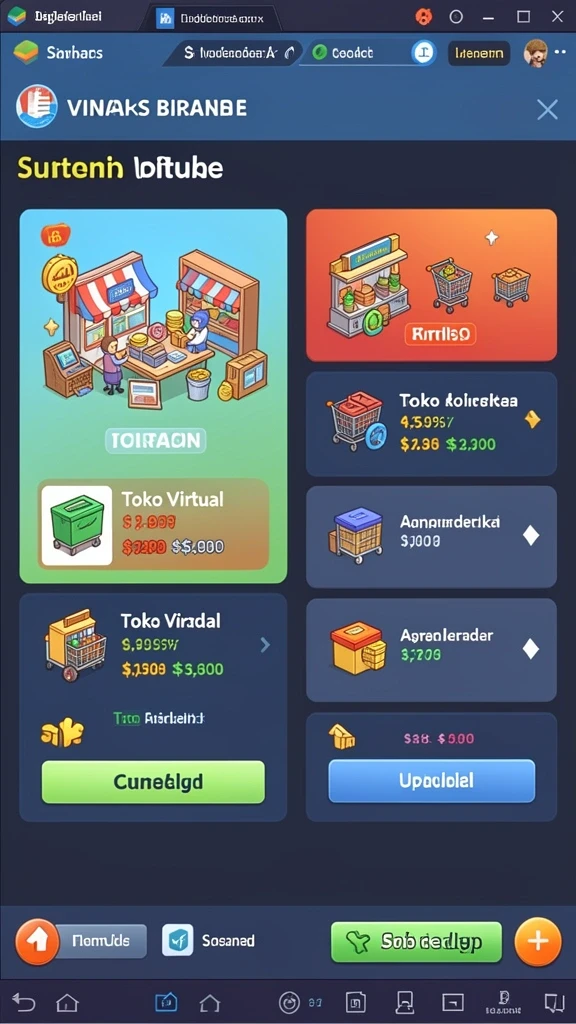Maximize the emulator window
Viewport: 576px width, 1024px height.
(x=523, y=17)
